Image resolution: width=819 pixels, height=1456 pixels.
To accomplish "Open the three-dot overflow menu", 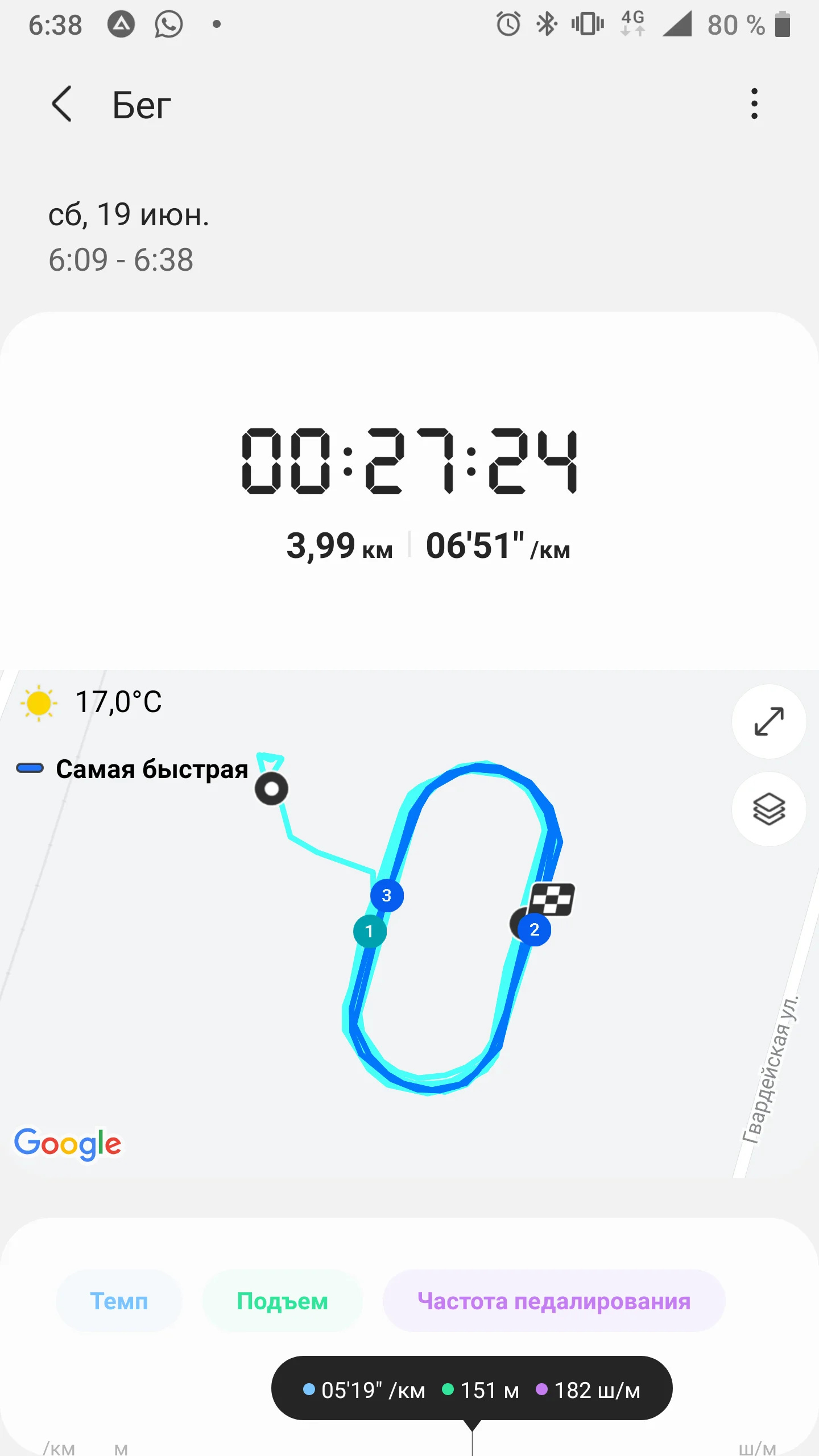I will click(754, 104).
